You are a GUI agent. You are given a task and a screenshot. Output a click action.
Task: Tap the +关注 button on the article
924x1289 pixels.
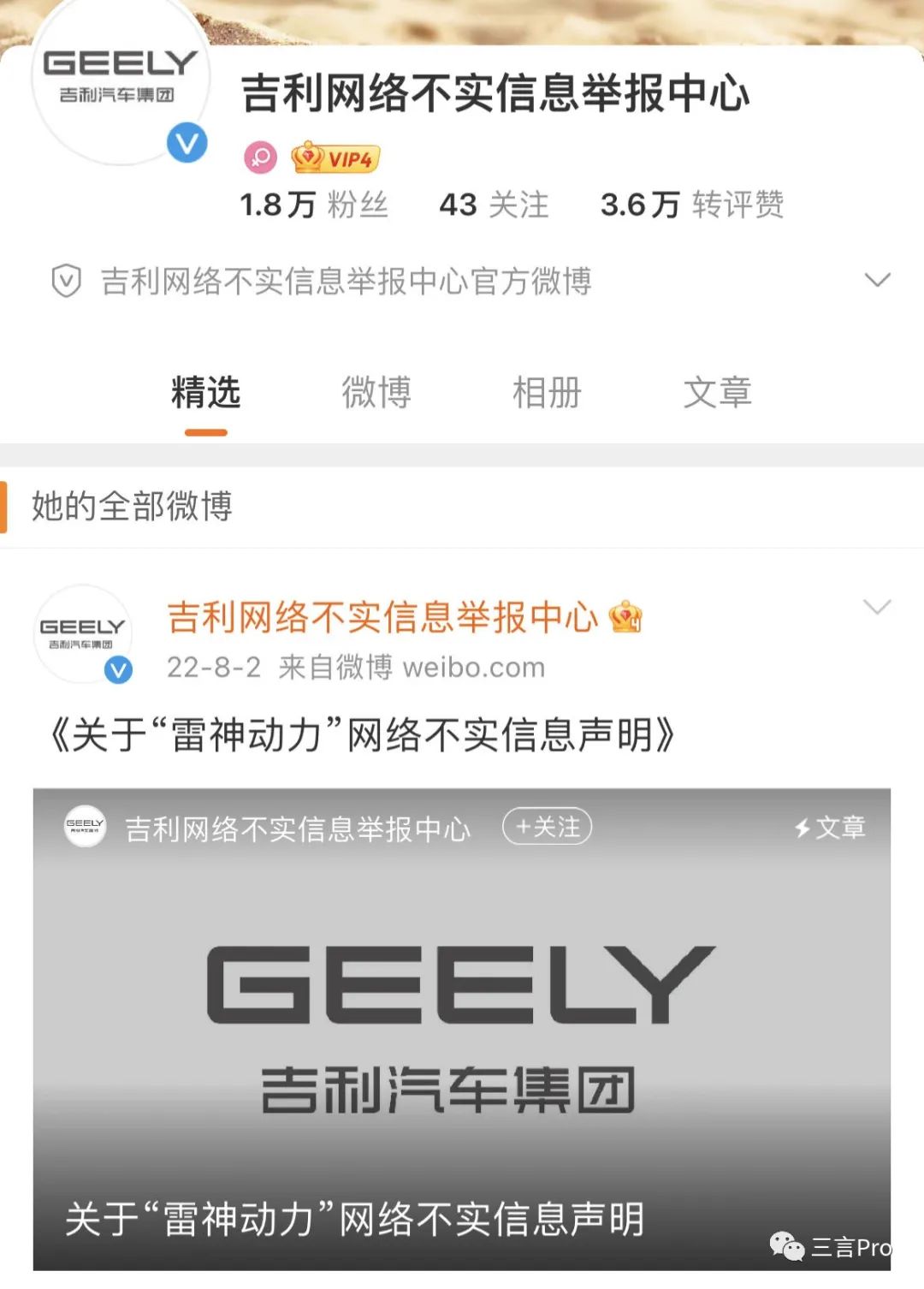(548, 827)
